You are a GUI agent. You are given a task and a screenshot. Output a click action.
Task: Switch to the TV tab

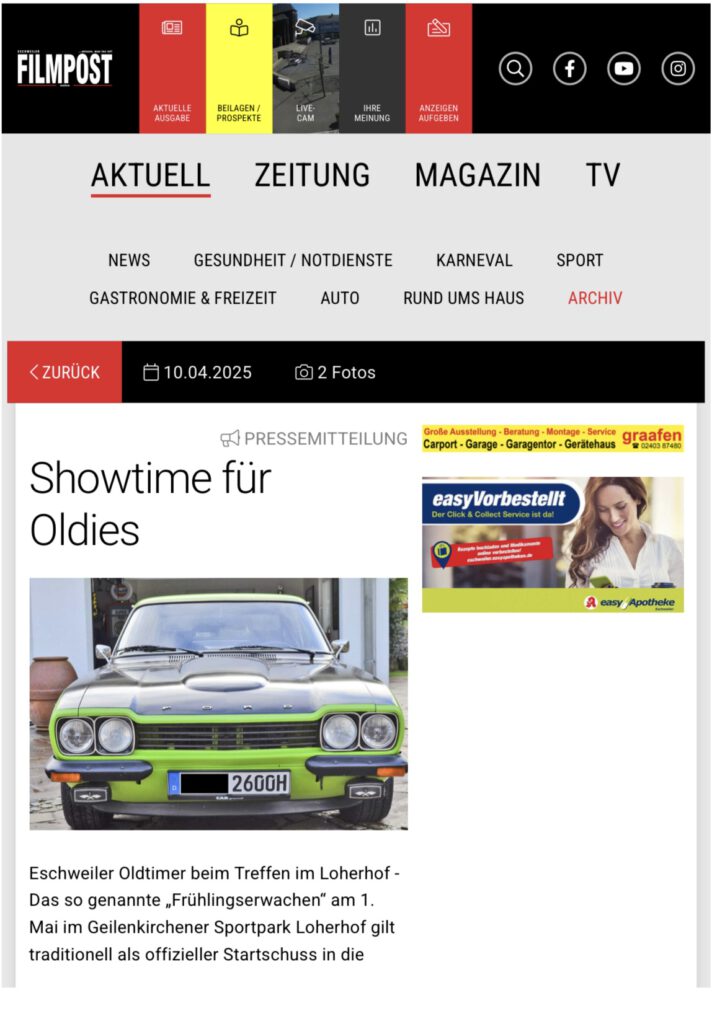pos(603,176)
